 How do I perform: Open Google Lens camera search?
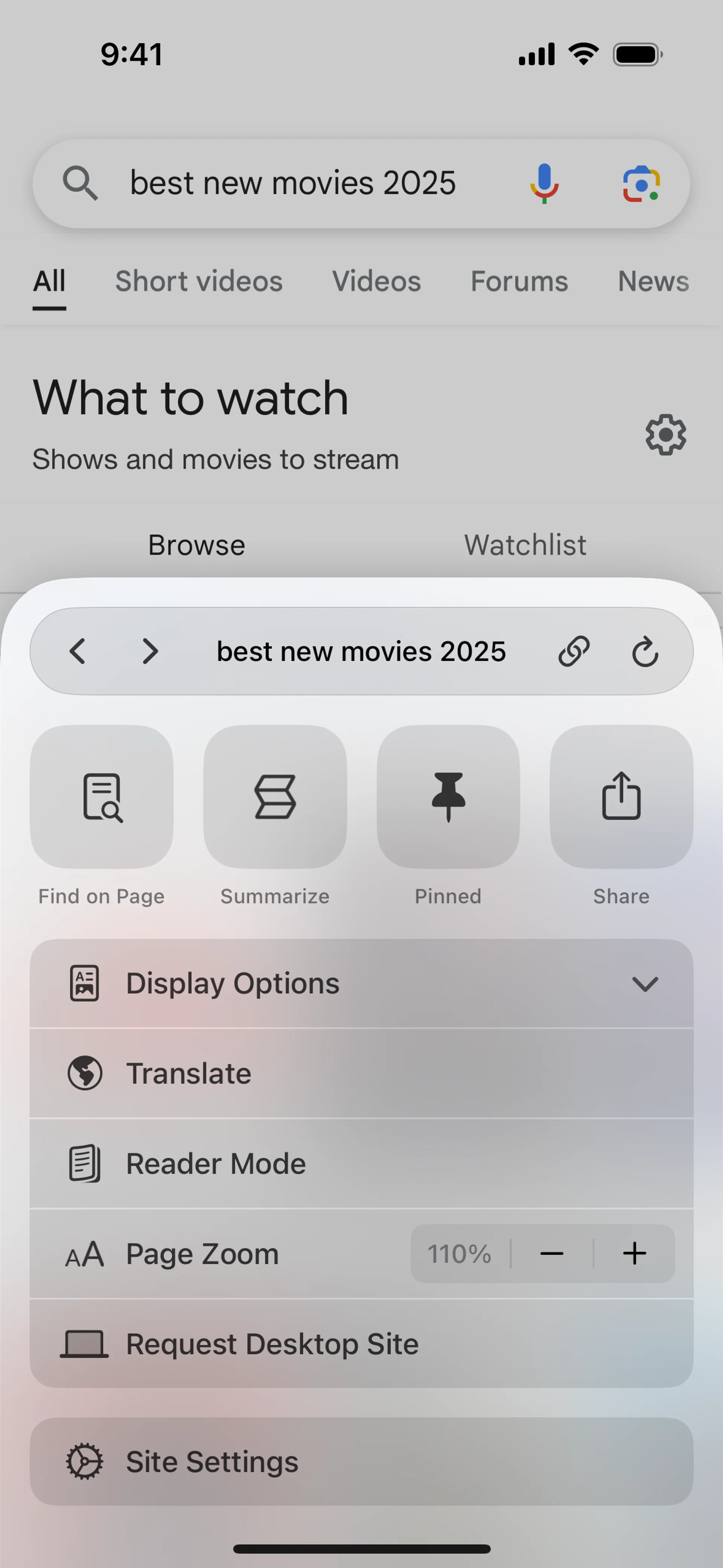coord(641,183)
